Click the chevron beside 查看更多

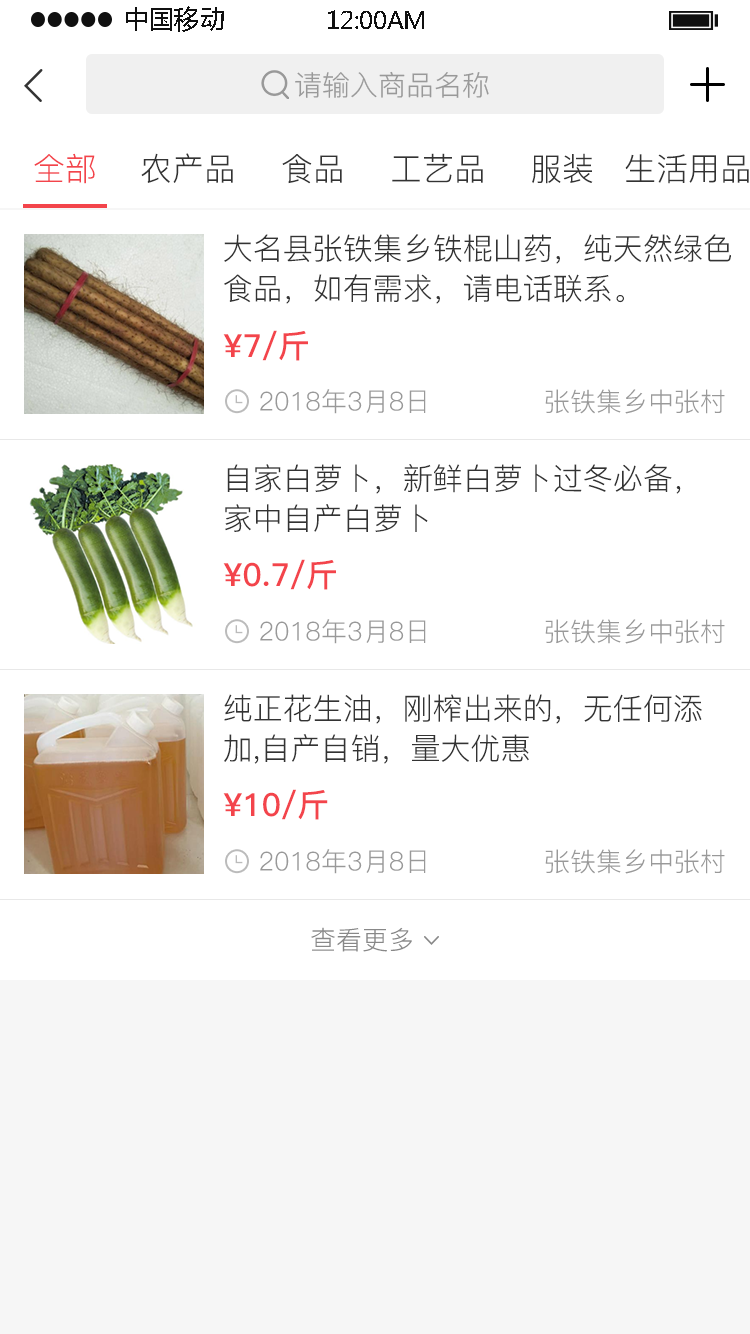coord(431,940)
